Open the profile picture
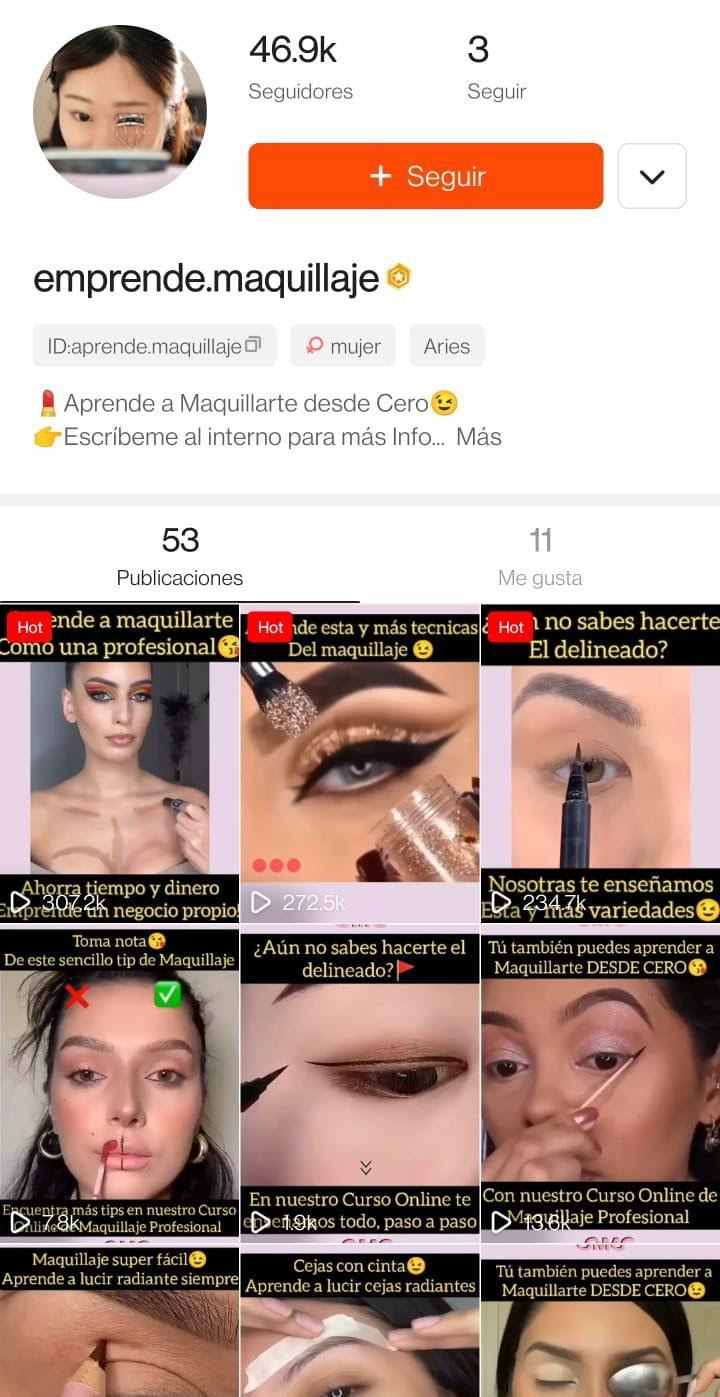The height and width of the screenshot is (1397, 720). pyautogui.click(x=120, y=112)
